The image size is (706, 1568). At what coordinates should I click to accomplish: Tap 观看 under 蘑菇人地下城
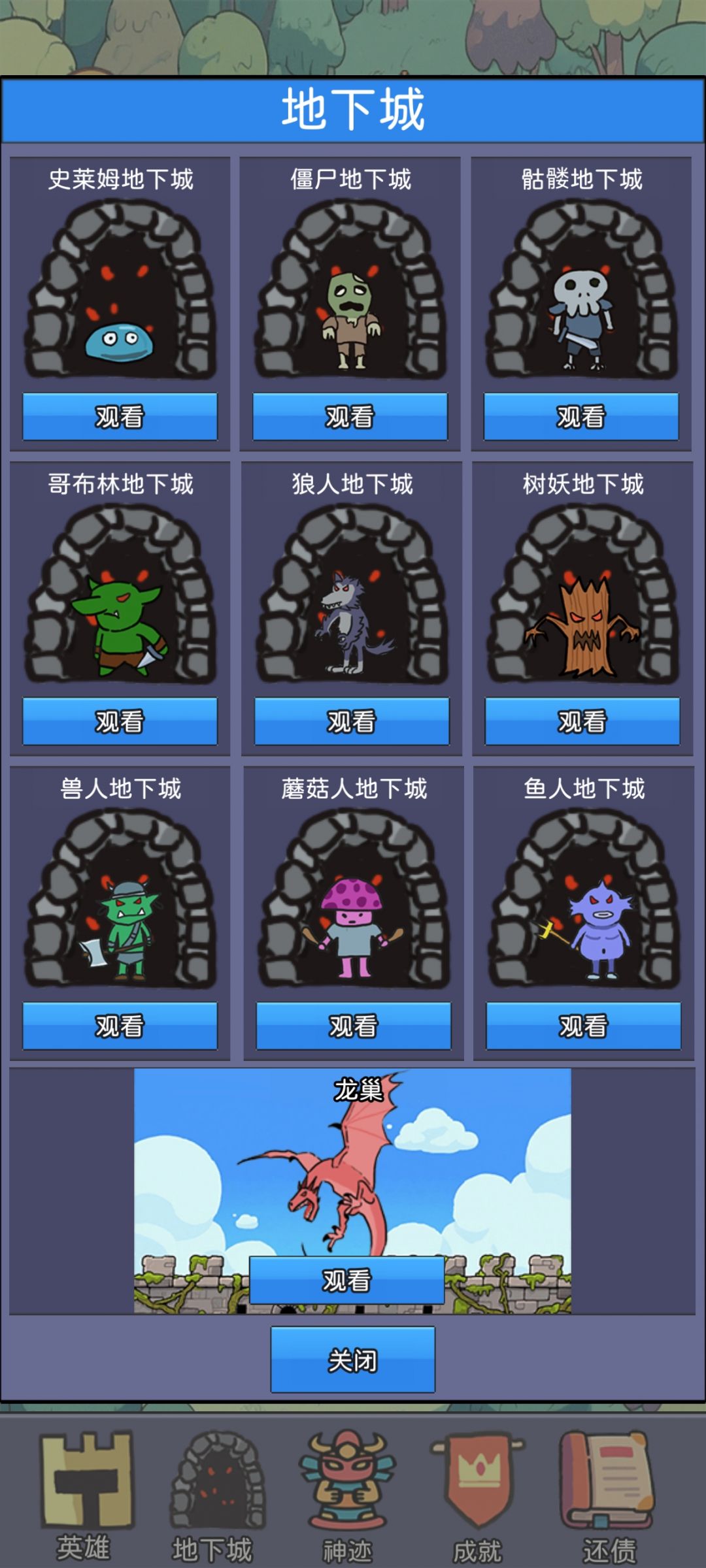coord(353,1026)
